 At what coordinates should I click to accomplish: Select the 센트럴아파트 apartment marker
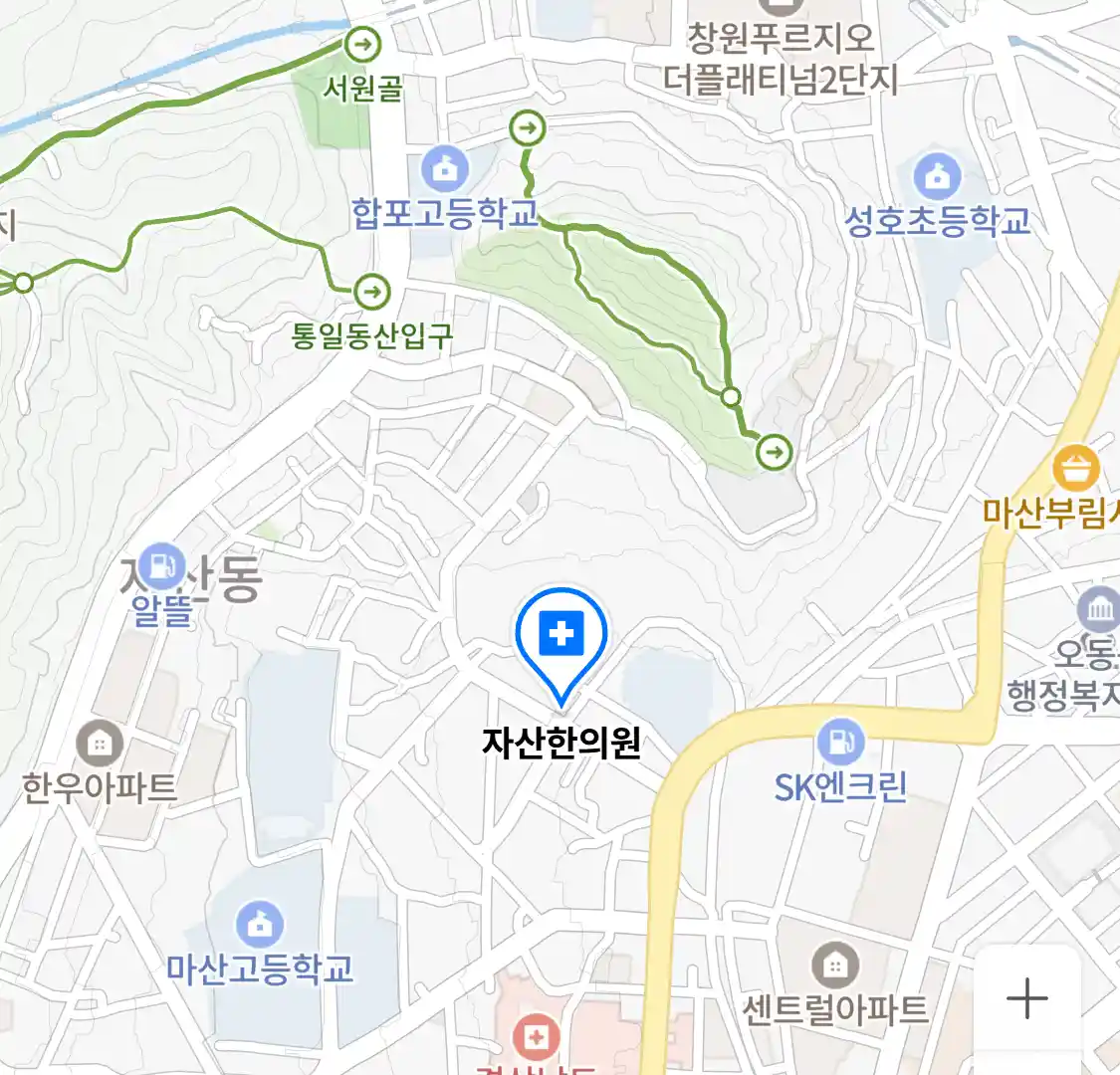click(834, 965)
